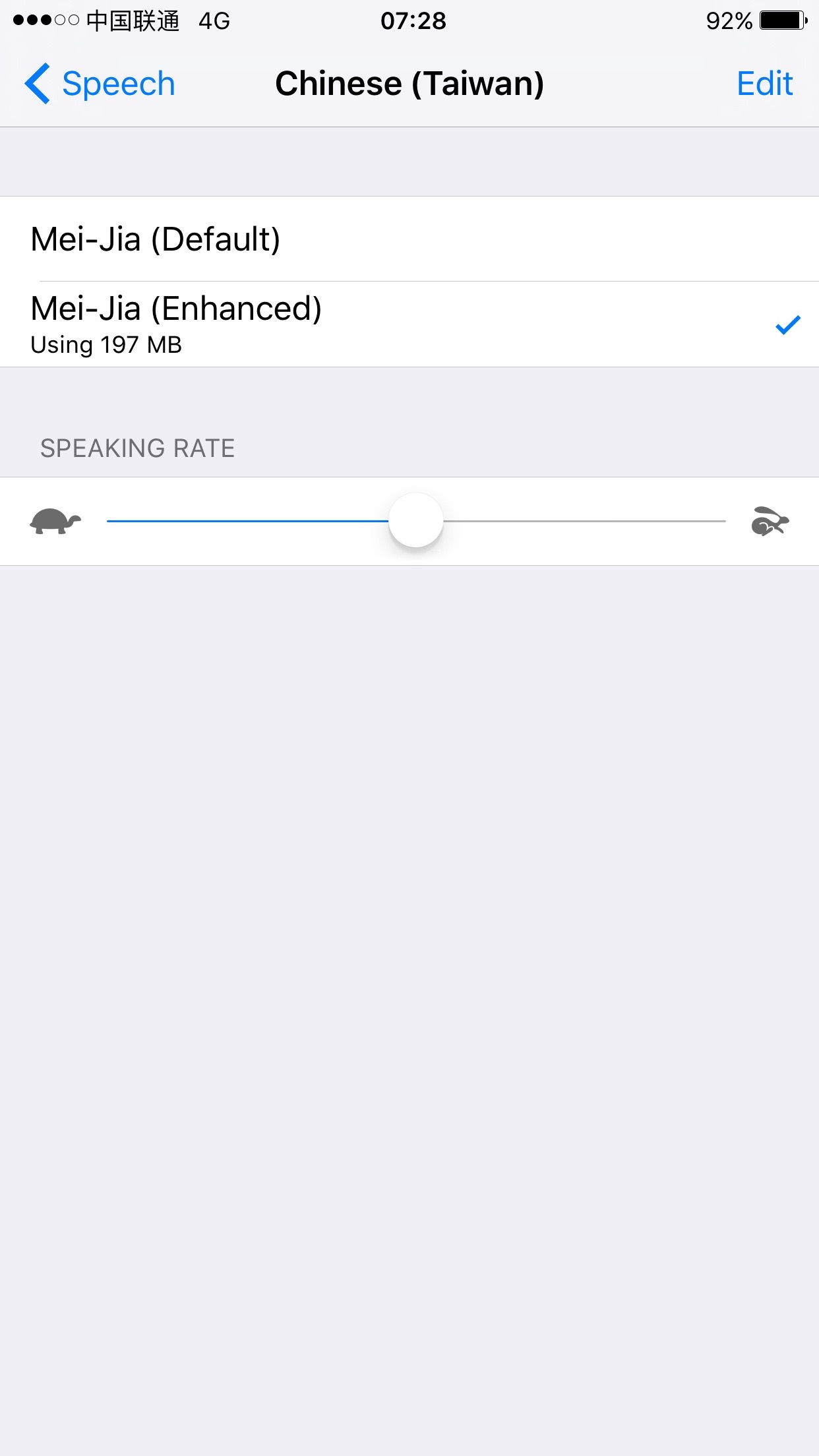This screenshot has height=1456, width=819.
Task: Choose the Mei-Jia (Enhanced) voice
Action: tap(409, 324)
